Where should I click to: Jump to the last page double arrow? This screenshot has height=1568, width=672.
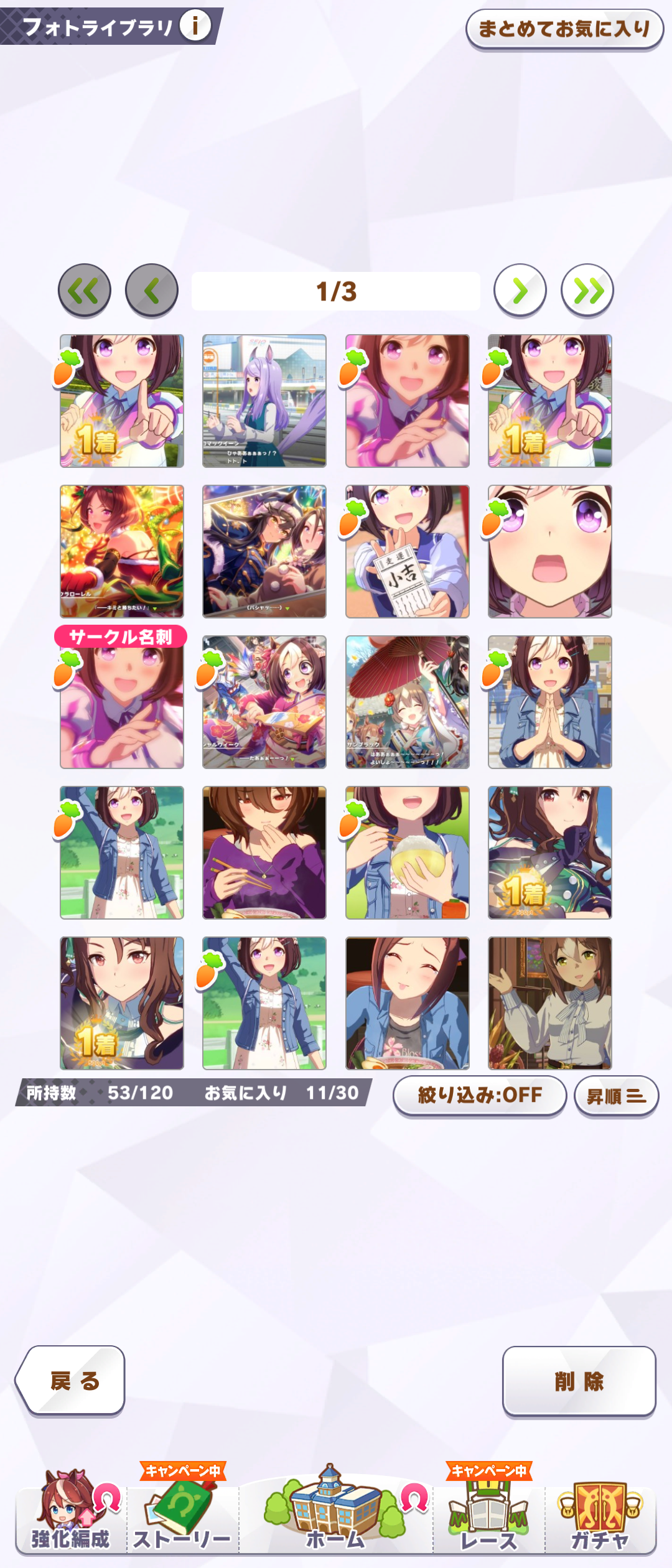[587, 291]
